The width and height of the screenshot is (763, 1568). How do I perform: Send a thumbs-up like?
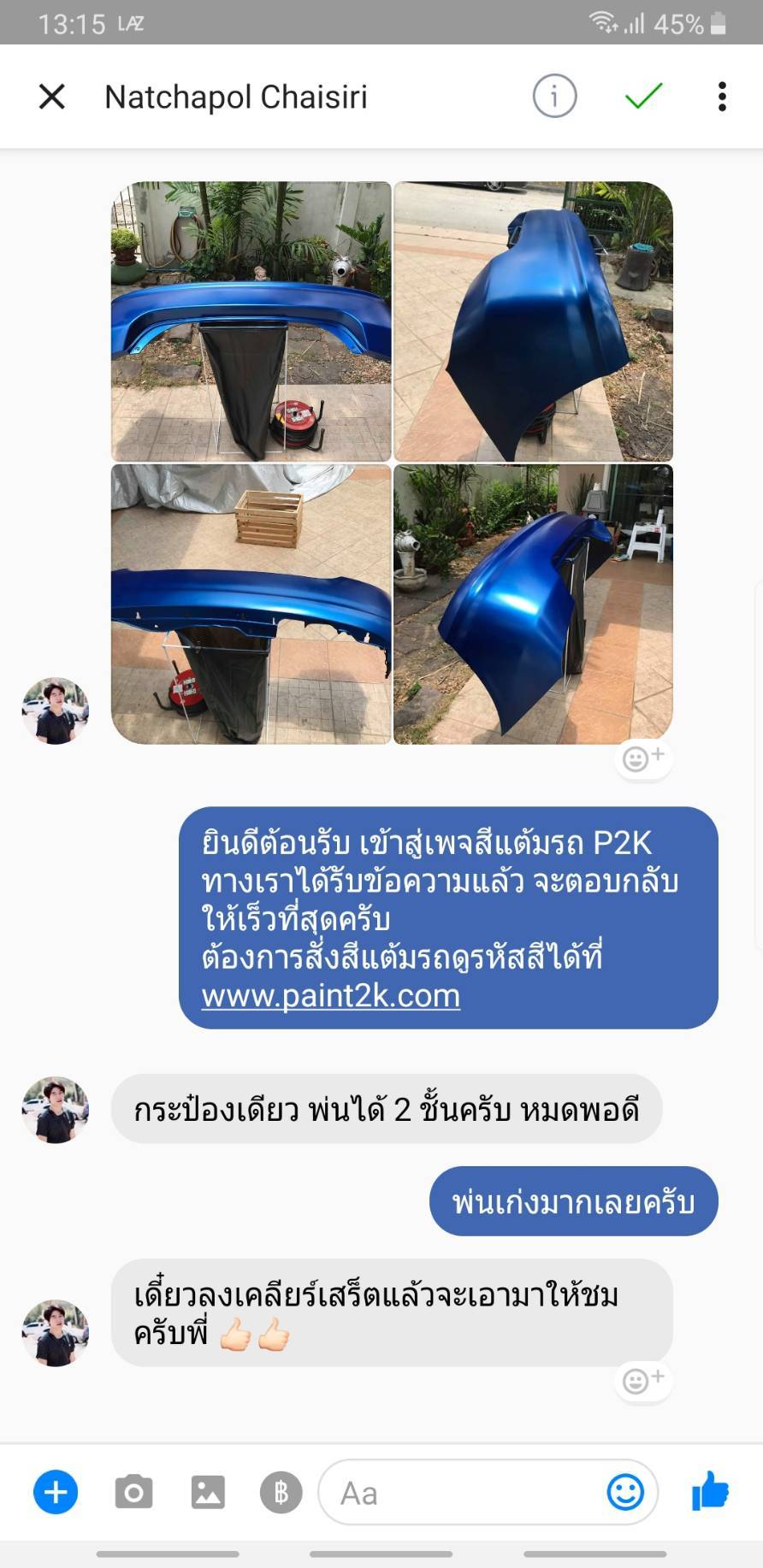(x=710, y=1493)
